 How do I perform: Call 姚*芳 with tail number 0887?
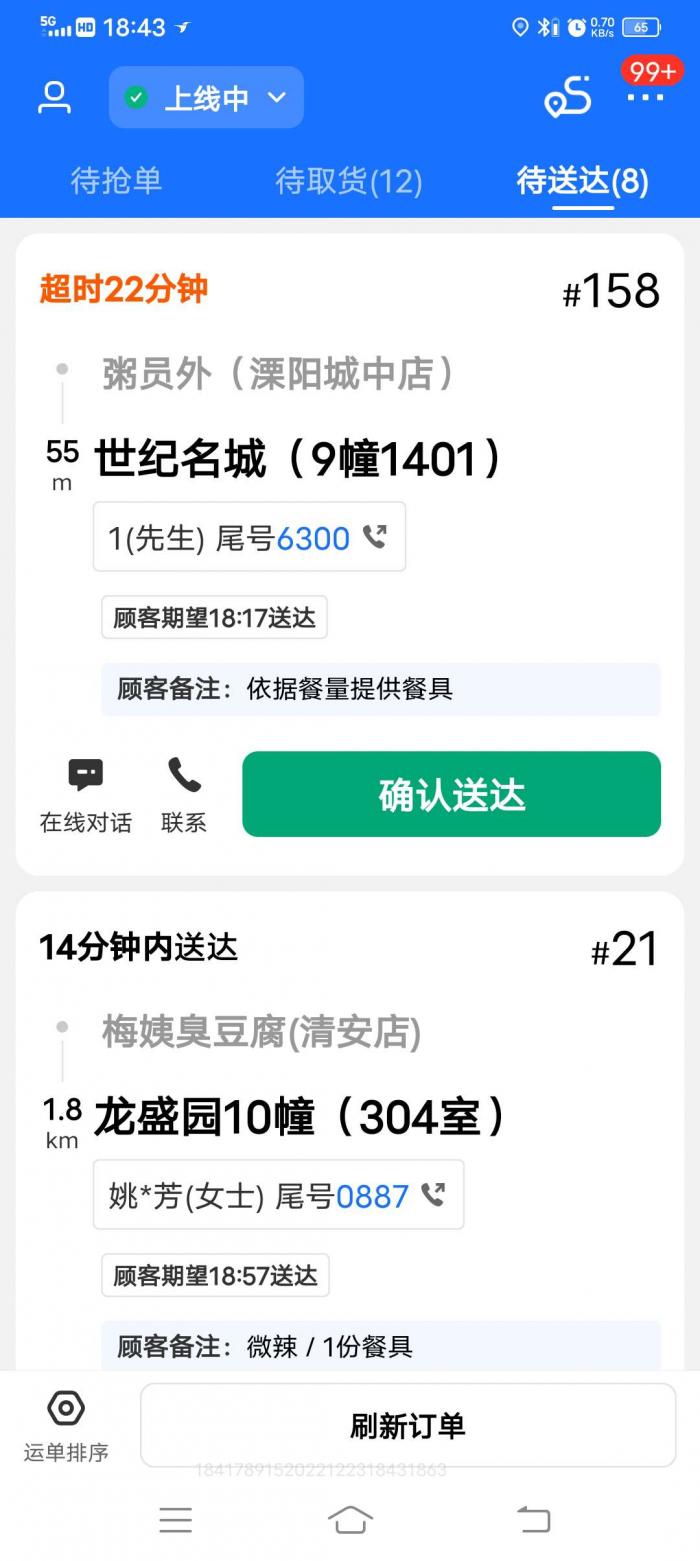pyautogui.click(x=278, y=1195)
